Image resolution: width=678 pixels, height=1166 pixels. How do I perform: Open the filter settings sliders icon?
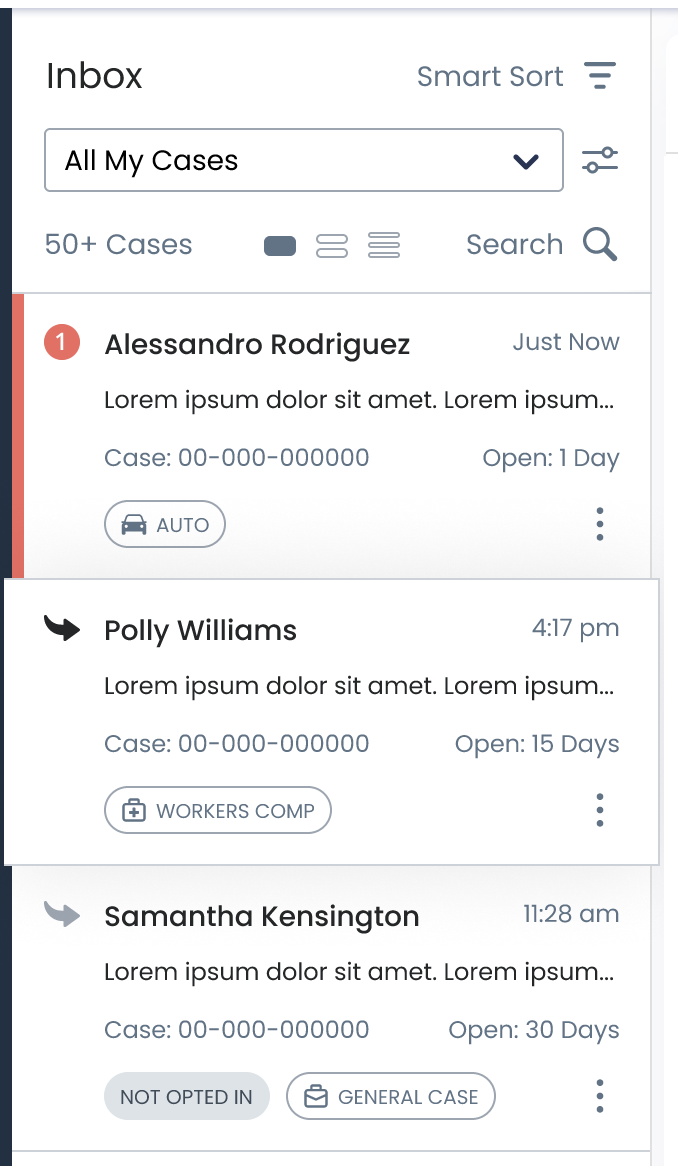[x=600, y=160]
